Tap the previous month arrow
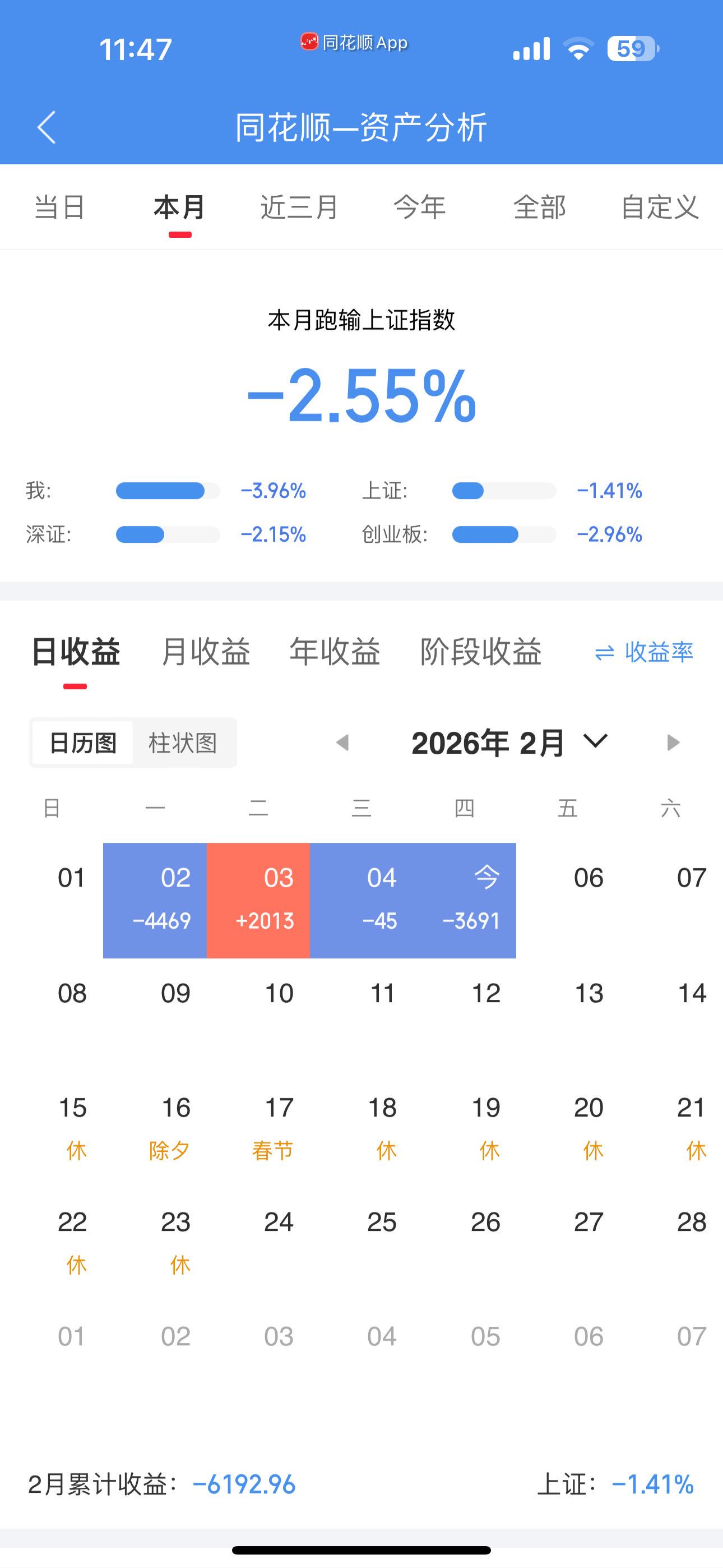Image resolution: width=723 pixels, height=1568 pixels. tap(343, 741)
